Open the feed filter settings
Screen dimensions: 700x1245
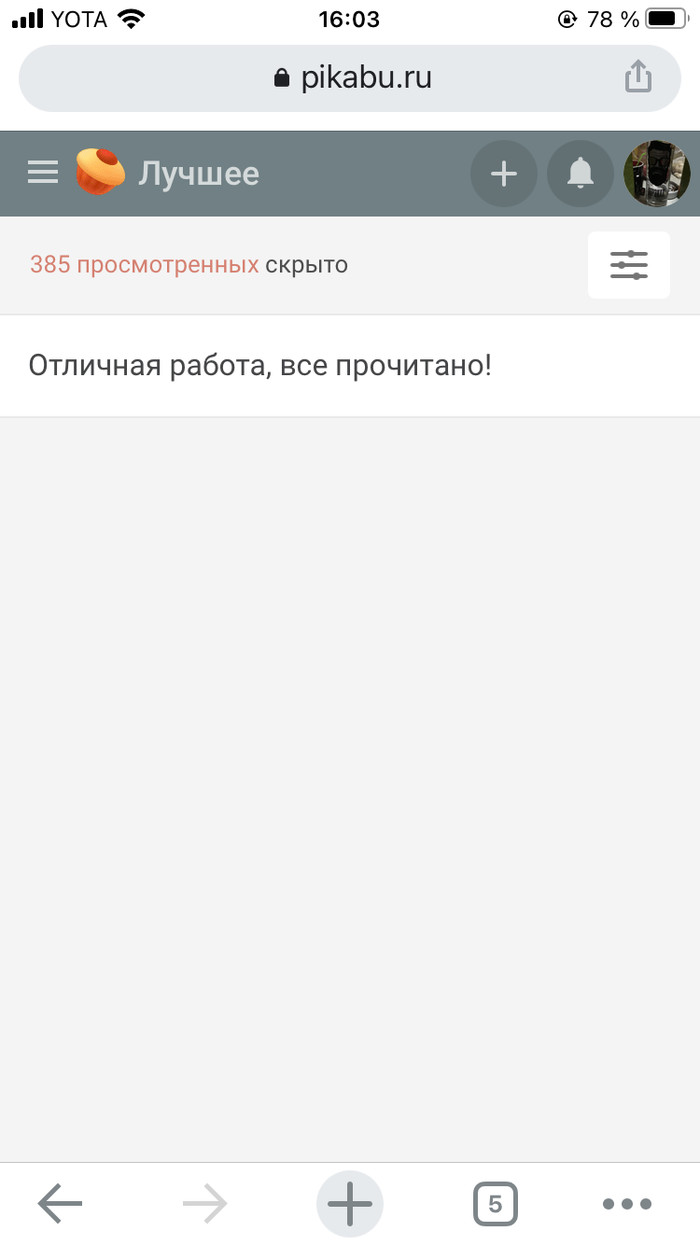click(x=628, y=265)
